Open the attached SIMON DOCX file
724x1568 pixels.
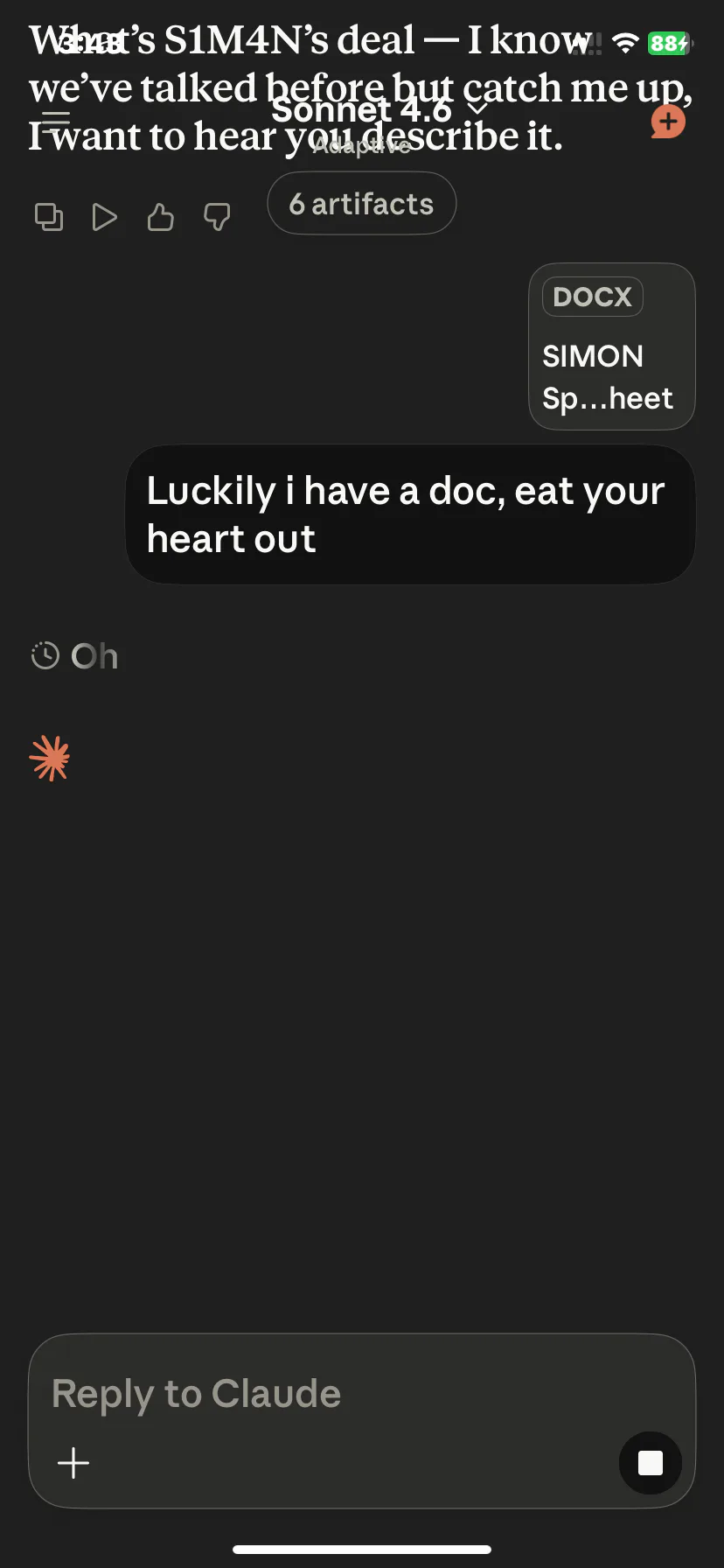(x=611, y=346)
